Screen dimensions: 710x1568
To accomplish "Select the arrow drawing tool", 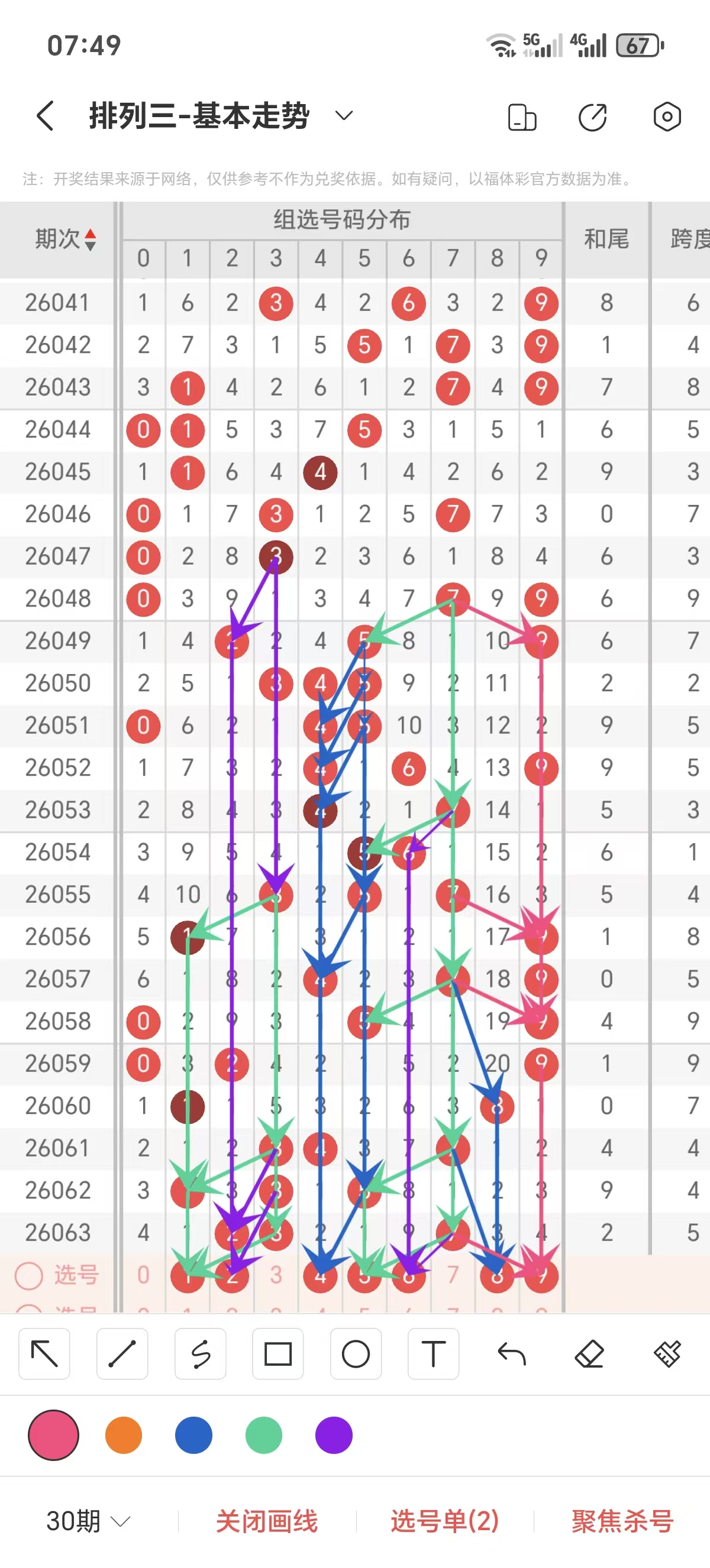I will [x=44, y=1355].
